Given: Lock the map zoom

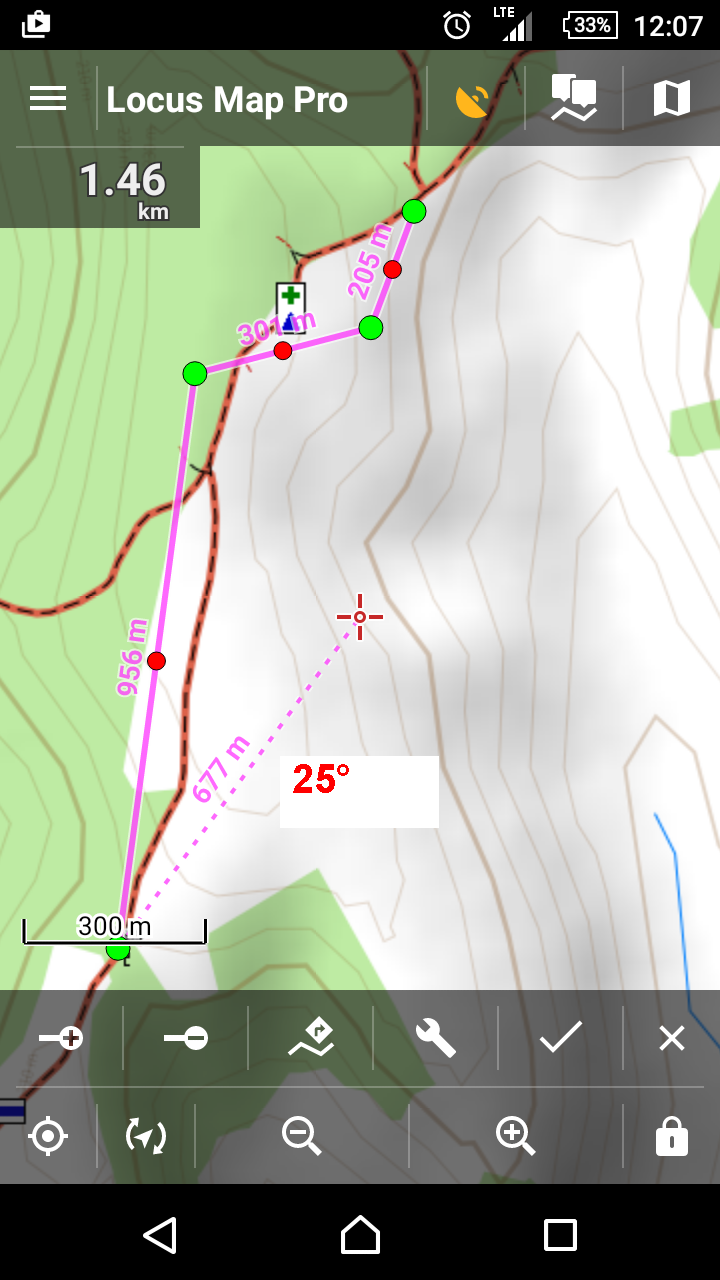Looking at the screenshot, I should 671,1136.
